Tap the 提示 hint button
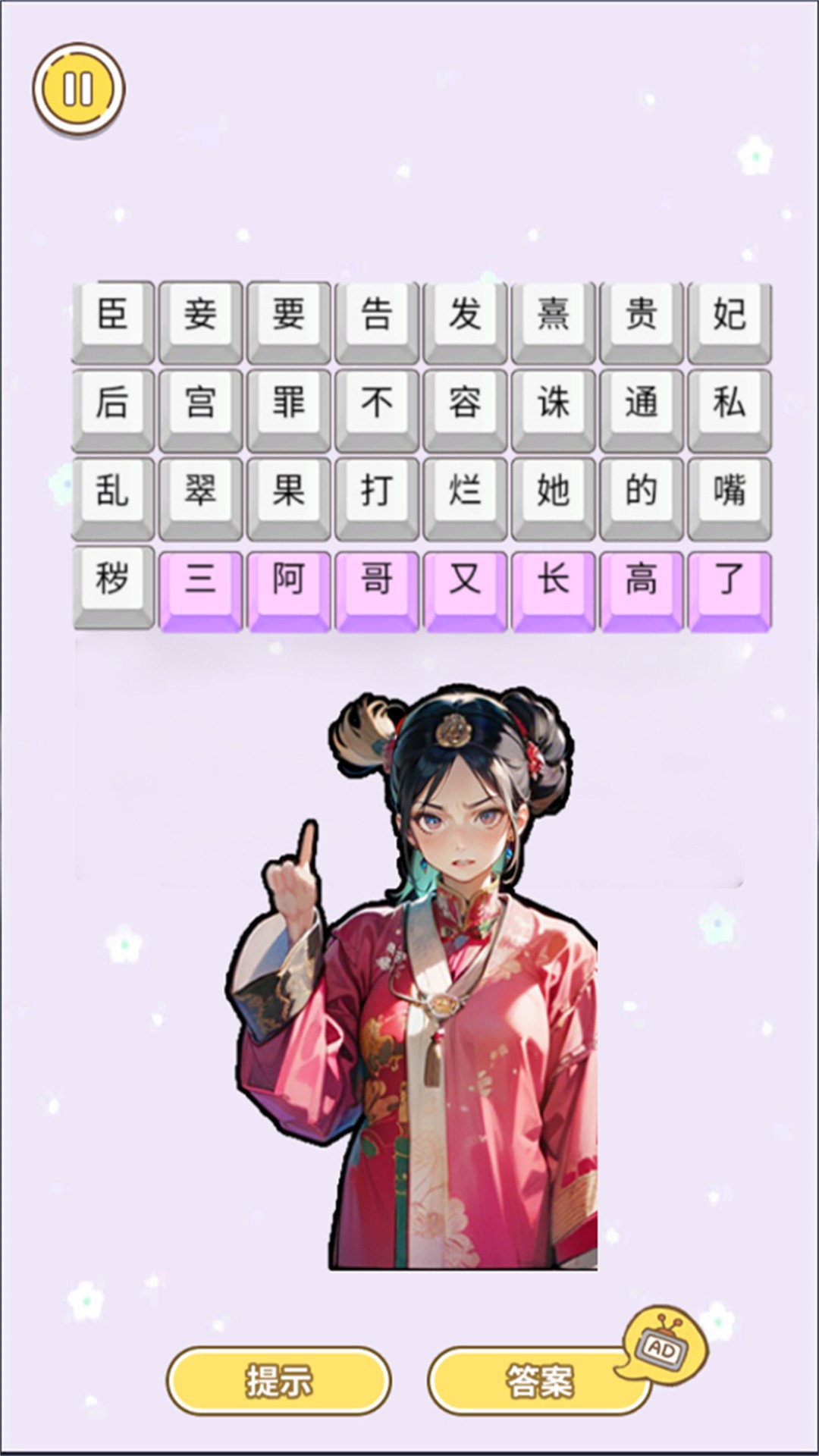Screen dimensions: 819x1456 (x=278, y=1380)
